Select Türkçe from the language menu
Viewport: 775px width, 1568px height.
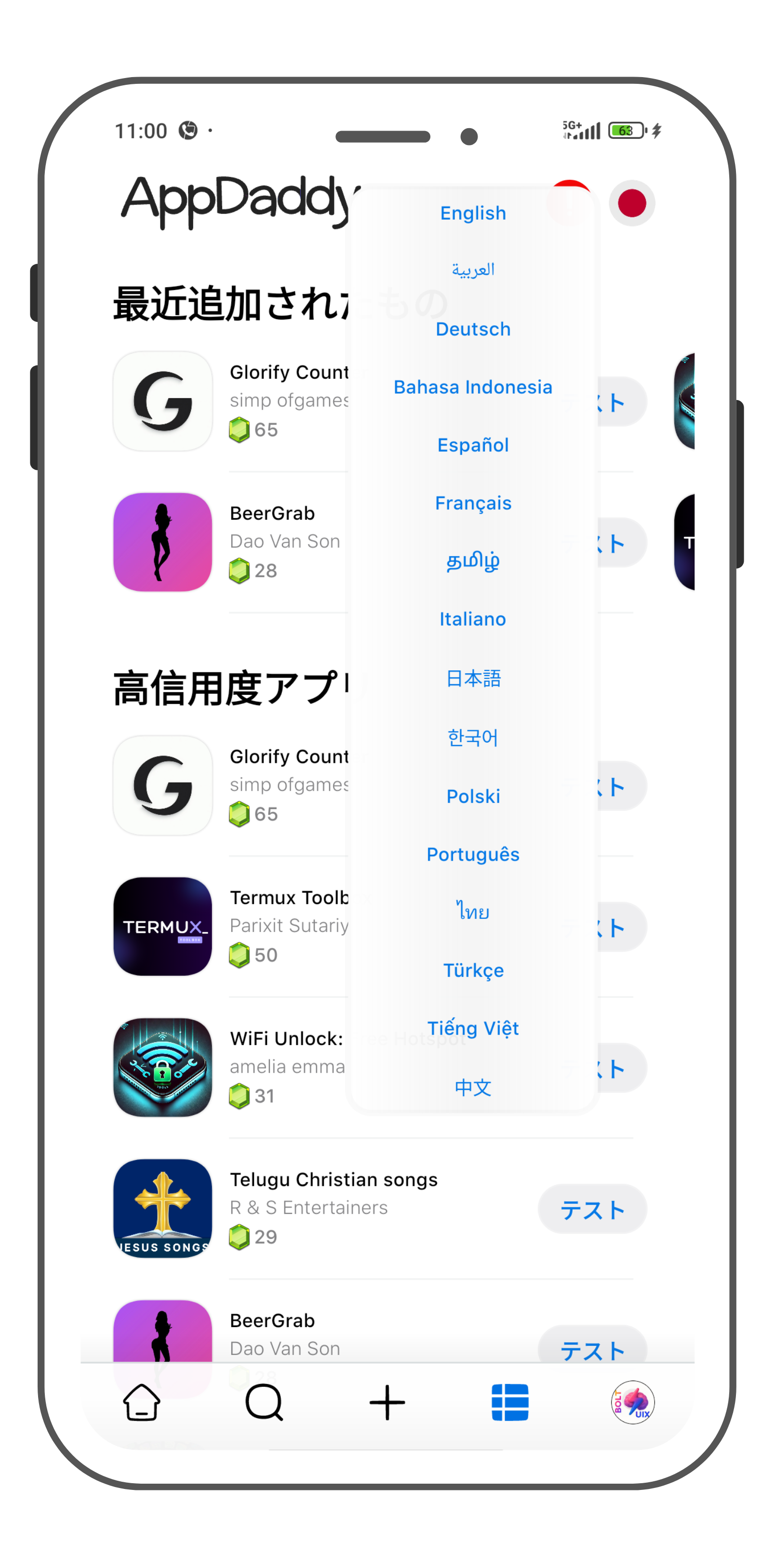(472, 970)
